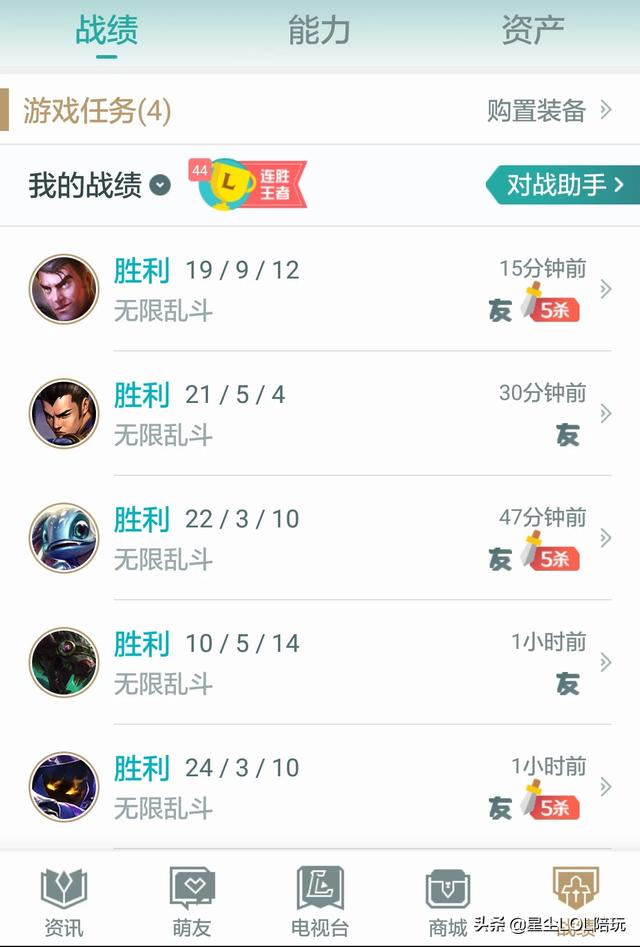Switch to 电视台 in bottom navigation
Image resolution: width=640 pixels, height=947 pixels.
tap(320, 902)
